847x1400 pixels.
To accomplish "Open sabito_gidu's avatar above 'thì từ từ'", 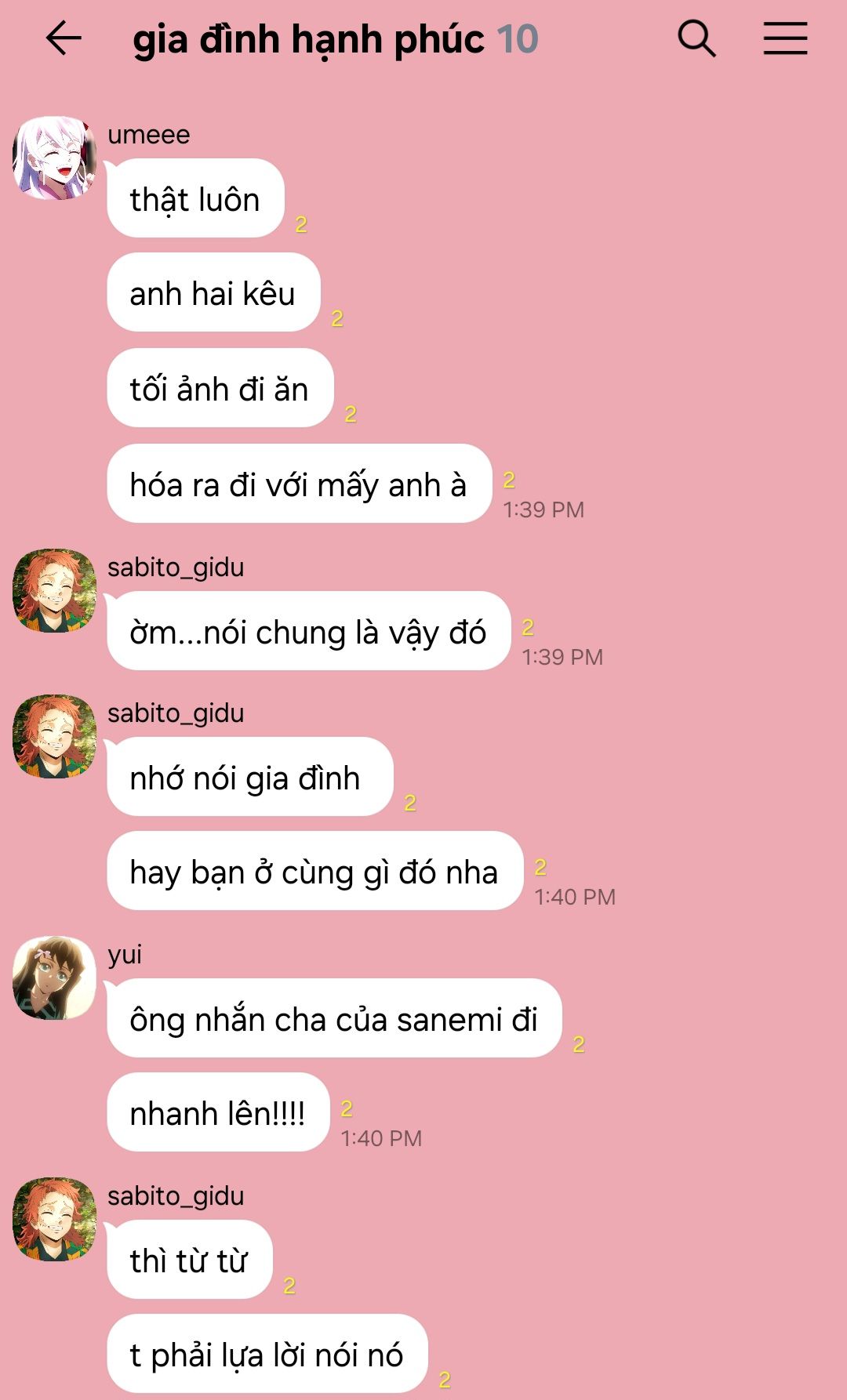I will (x=55, y=1219).
